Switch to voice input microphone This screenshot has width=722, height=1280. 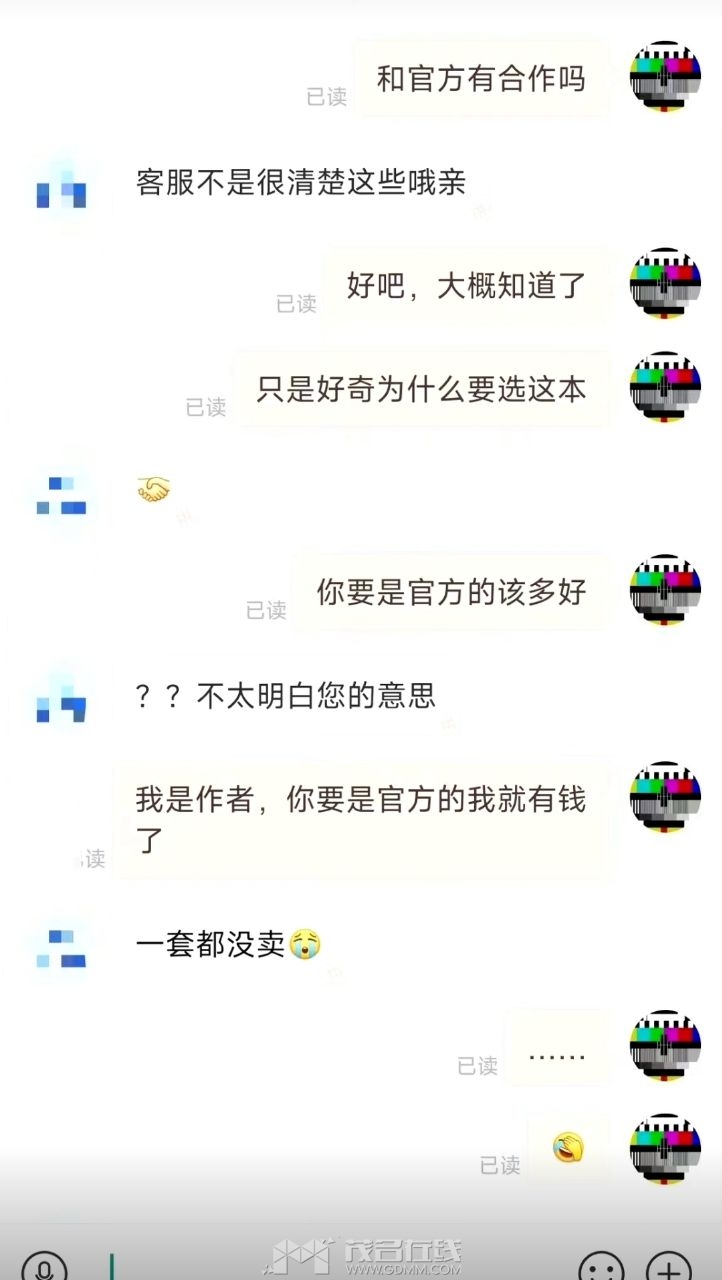tap(44, 1268)
